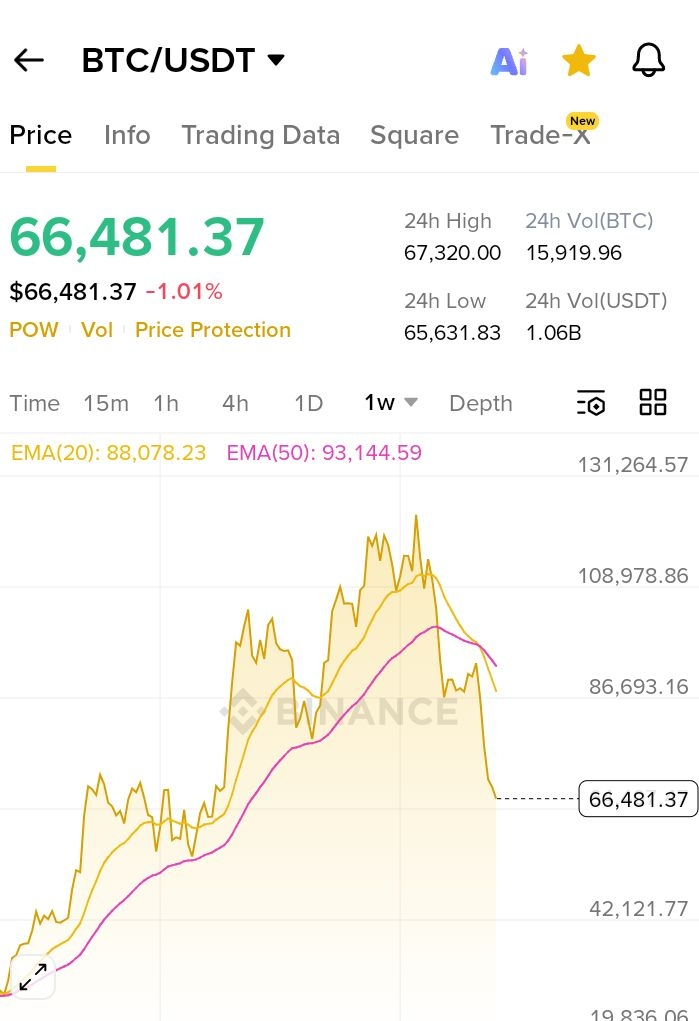
Task: Expand chart to full screen
Action: point(33,976)
